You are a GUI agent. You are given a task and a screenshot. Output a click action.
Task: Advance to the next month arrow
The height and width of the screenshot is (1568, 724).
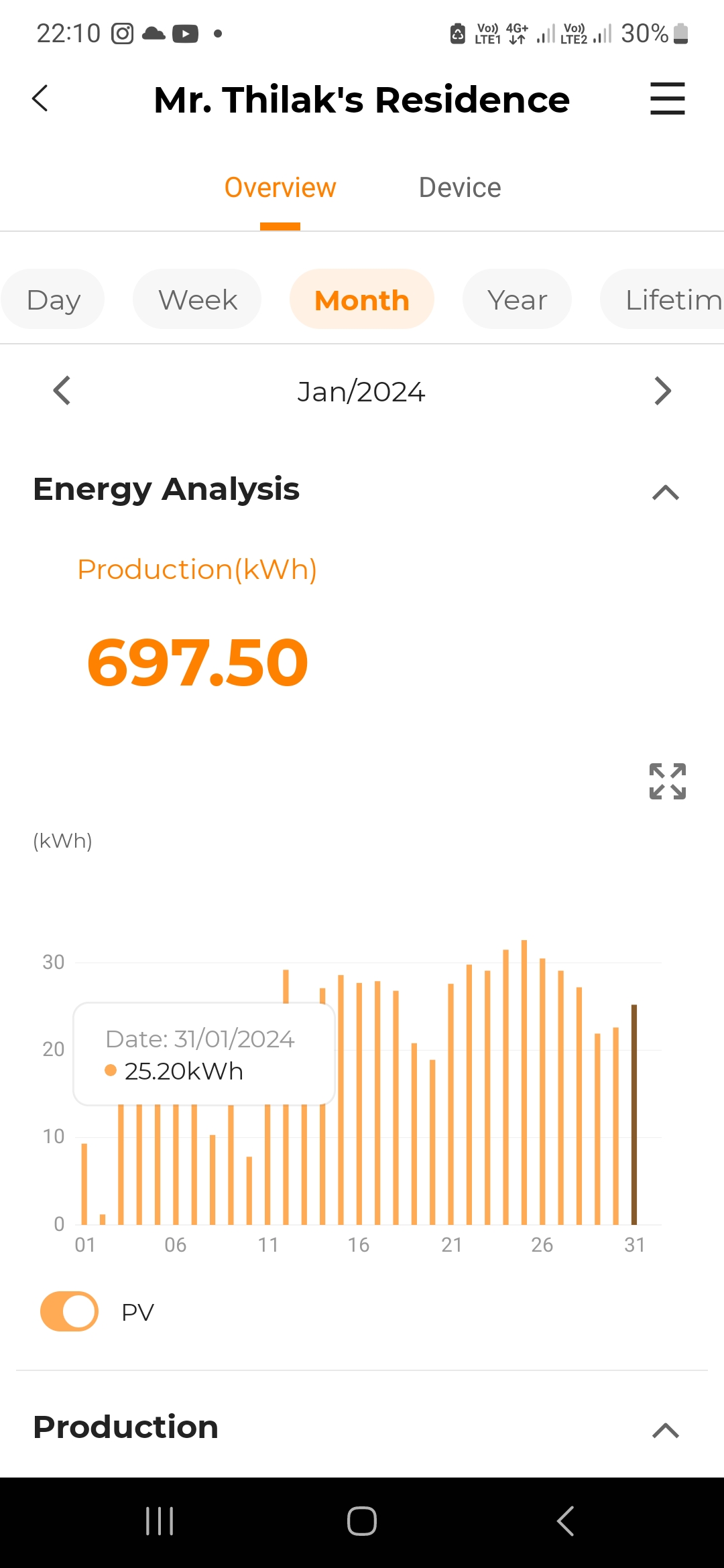[662, 391]
